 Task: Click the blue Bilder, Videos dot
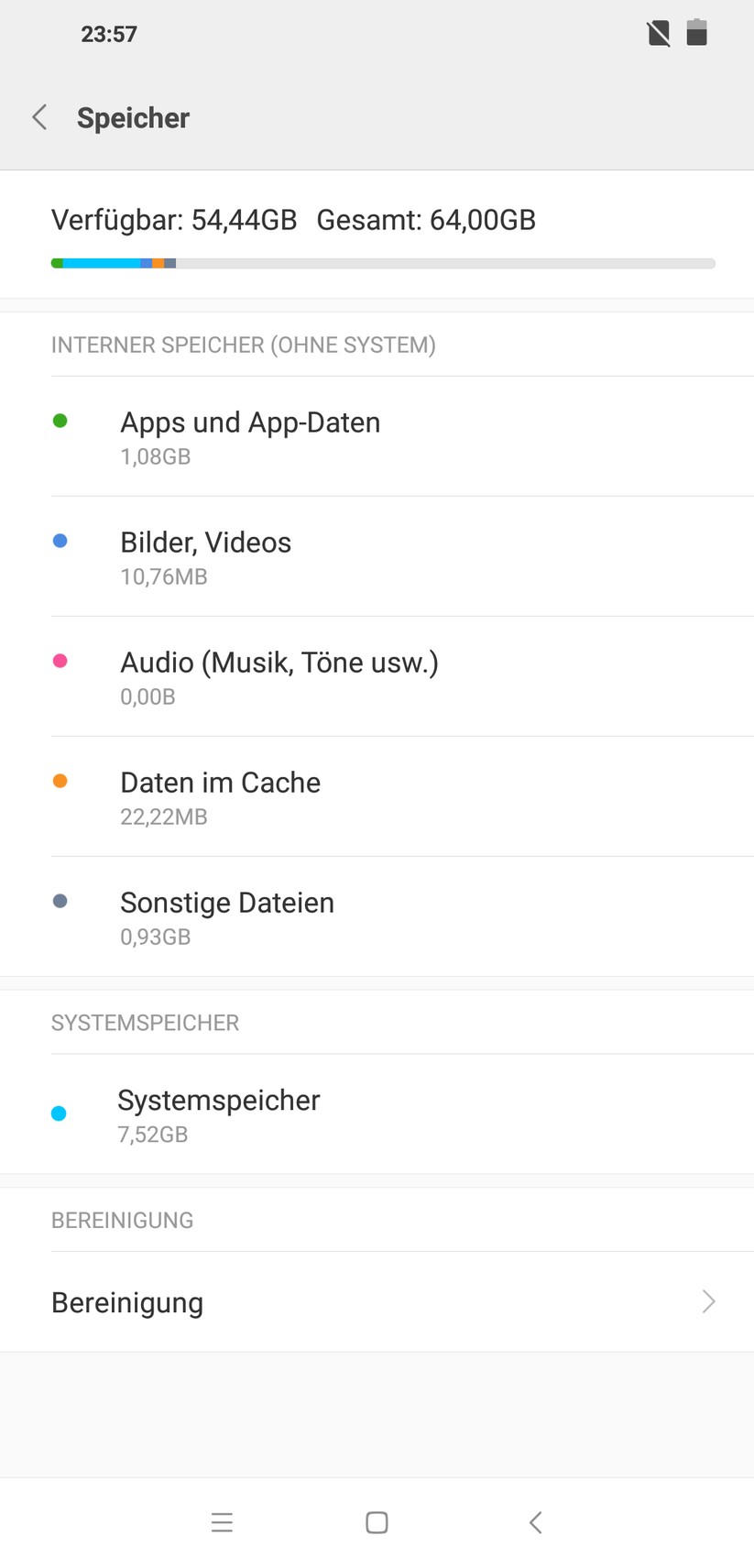[x=60, y=541]
